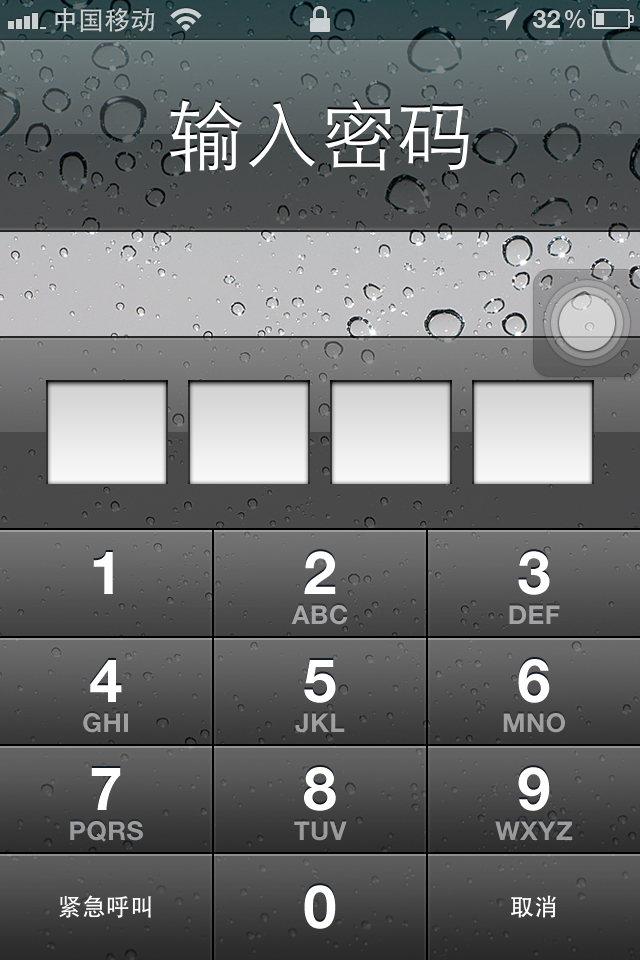Enter digit 6 MNO

coord(534,692)
